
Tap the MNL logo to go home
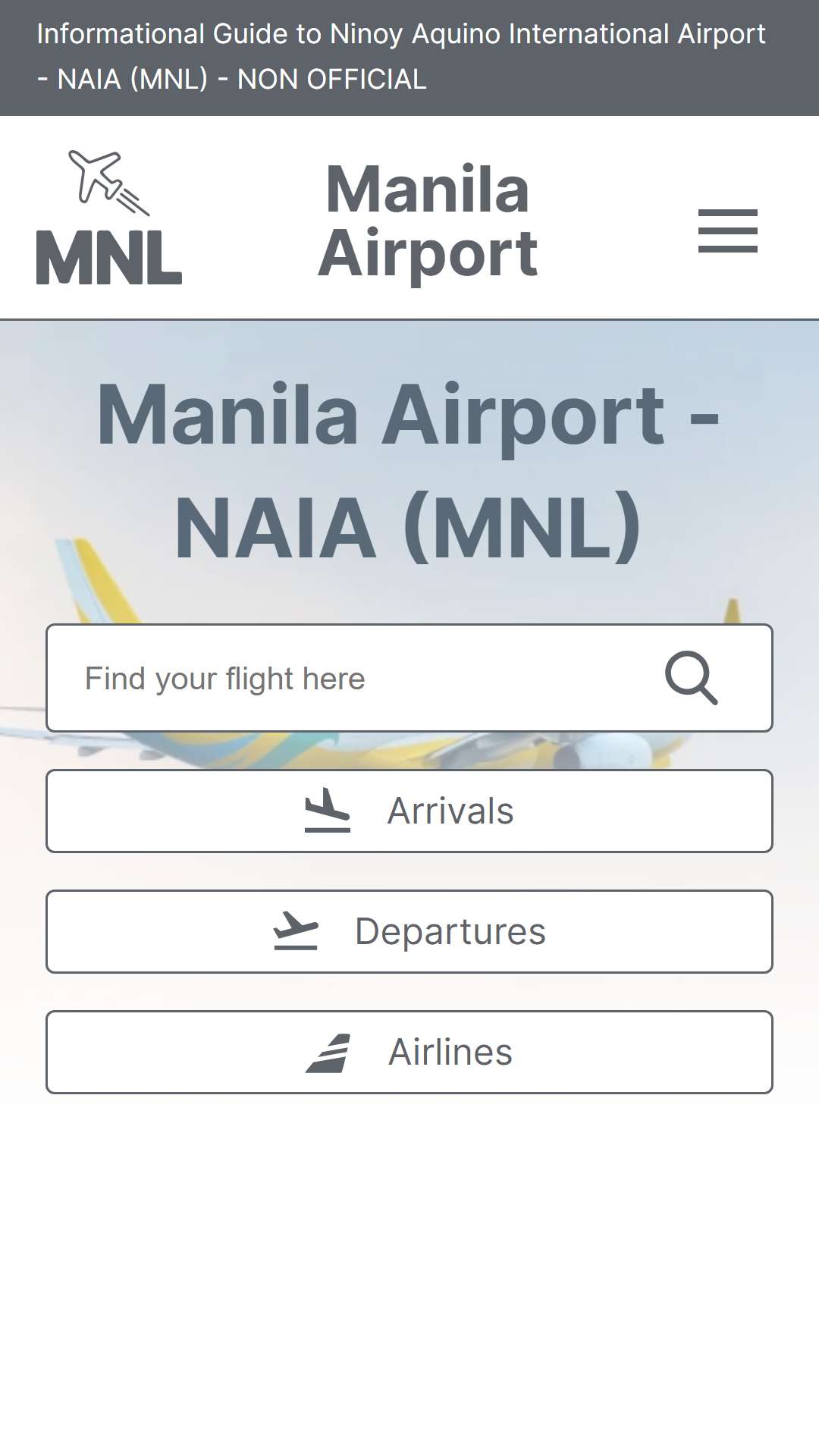[109, 218]
